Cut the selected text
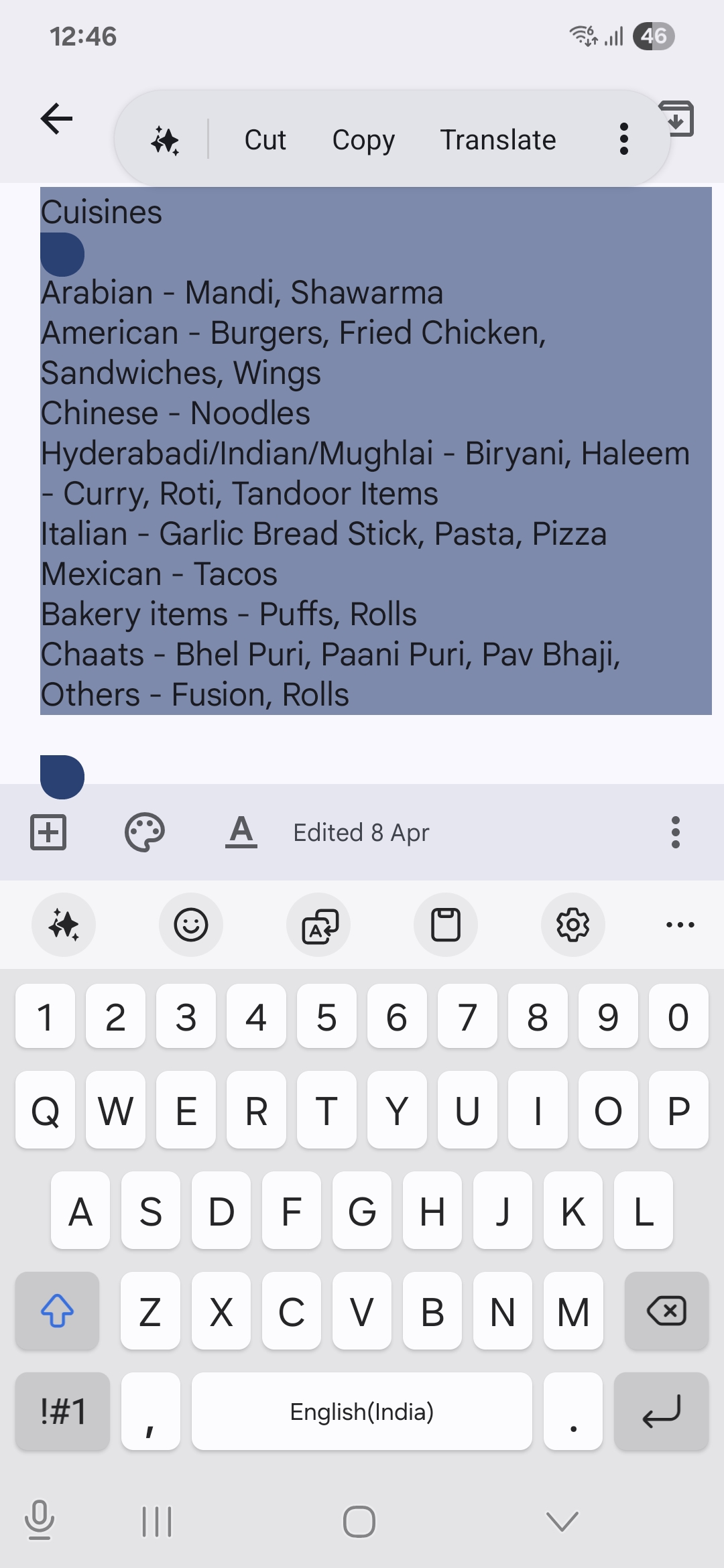724x1568 pixels. click(x=265, y=140)
